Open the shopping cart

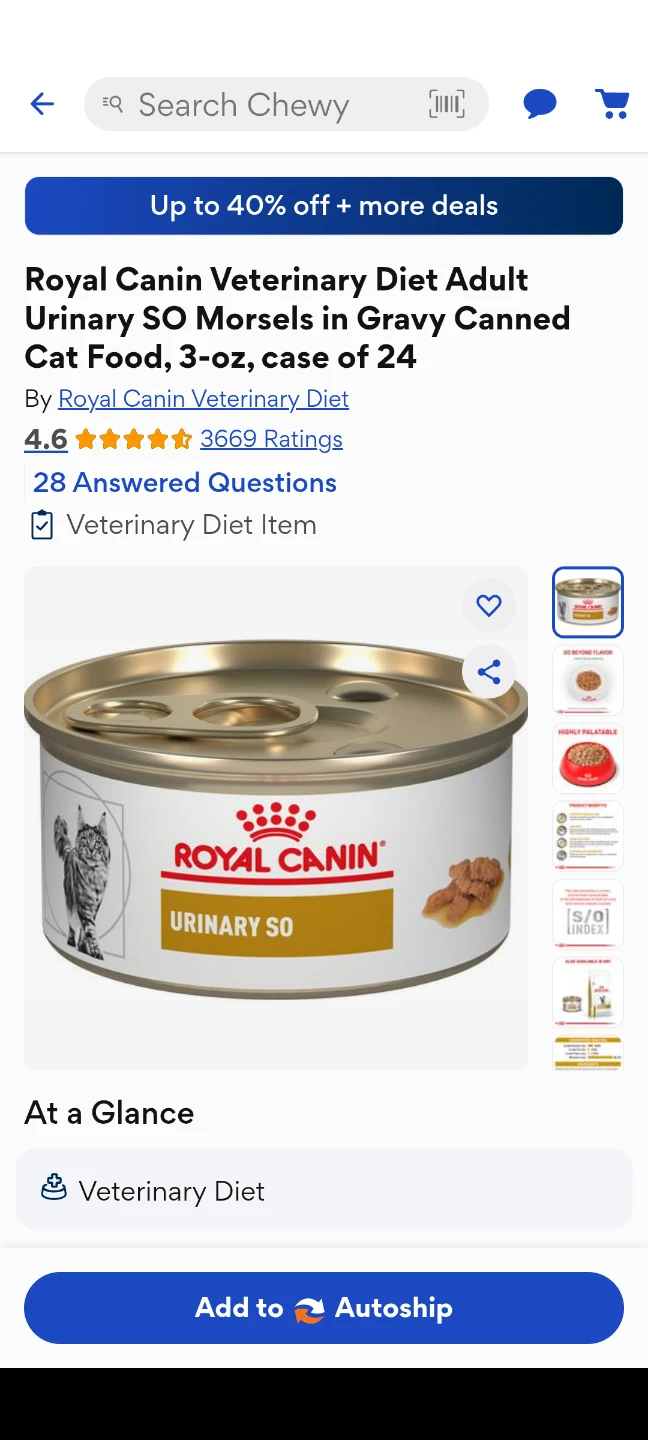tap(612, 104)
